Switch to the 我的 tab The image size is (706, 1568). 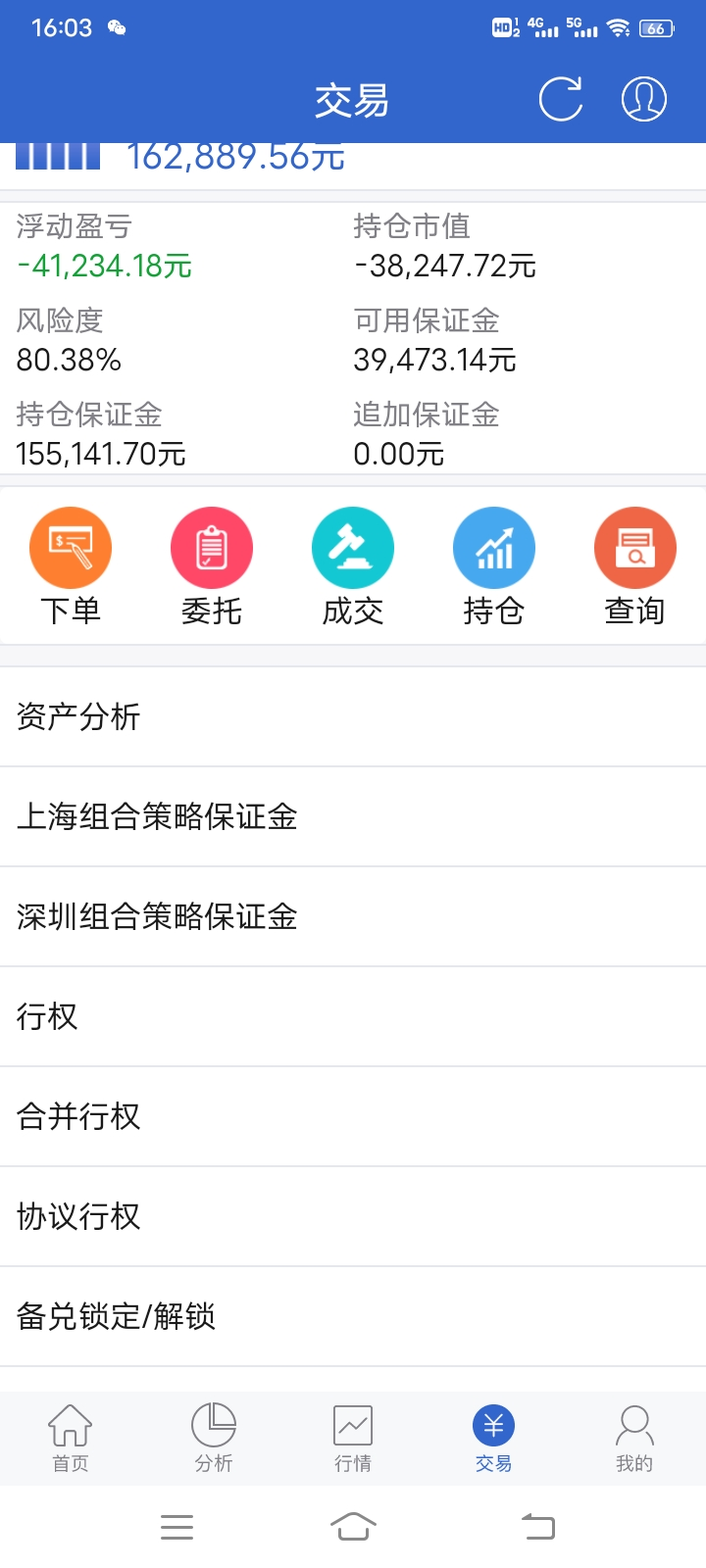pos(634,1438)
